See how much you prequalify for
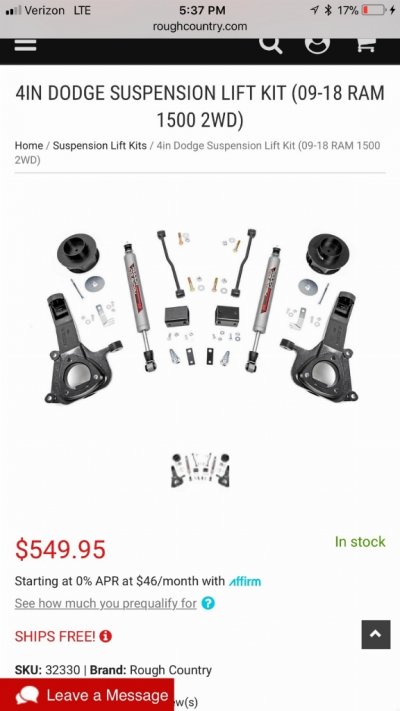 pyautogui.click(x=106, y=604)
